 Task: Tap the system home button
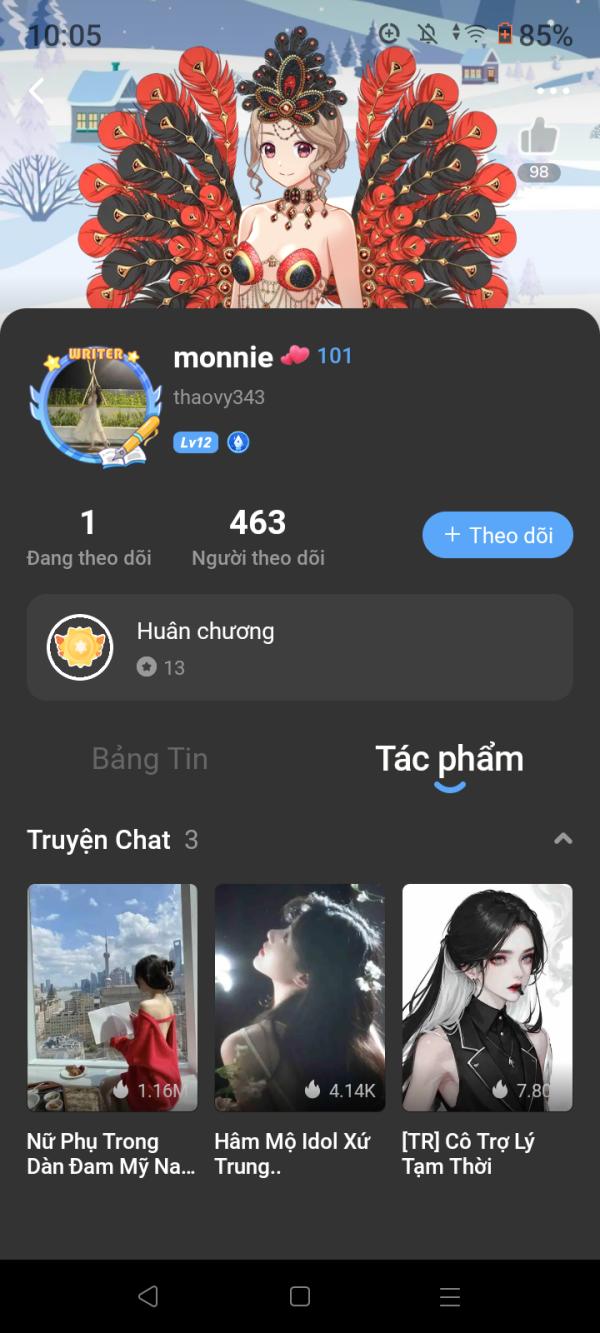pos(300,1296)
